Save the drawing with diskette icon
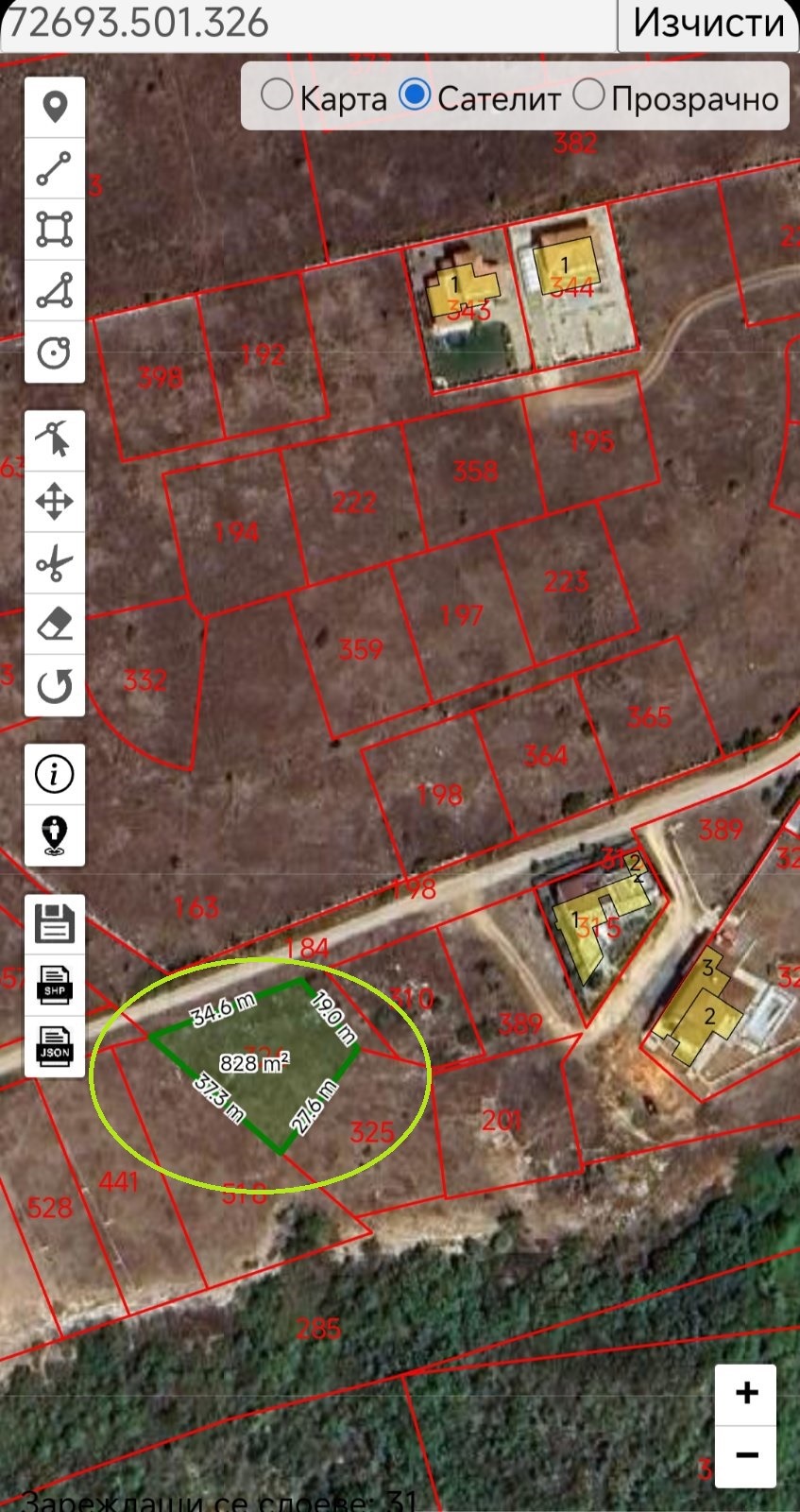Viewport: 800px width, 1512px height. [55, 923]
